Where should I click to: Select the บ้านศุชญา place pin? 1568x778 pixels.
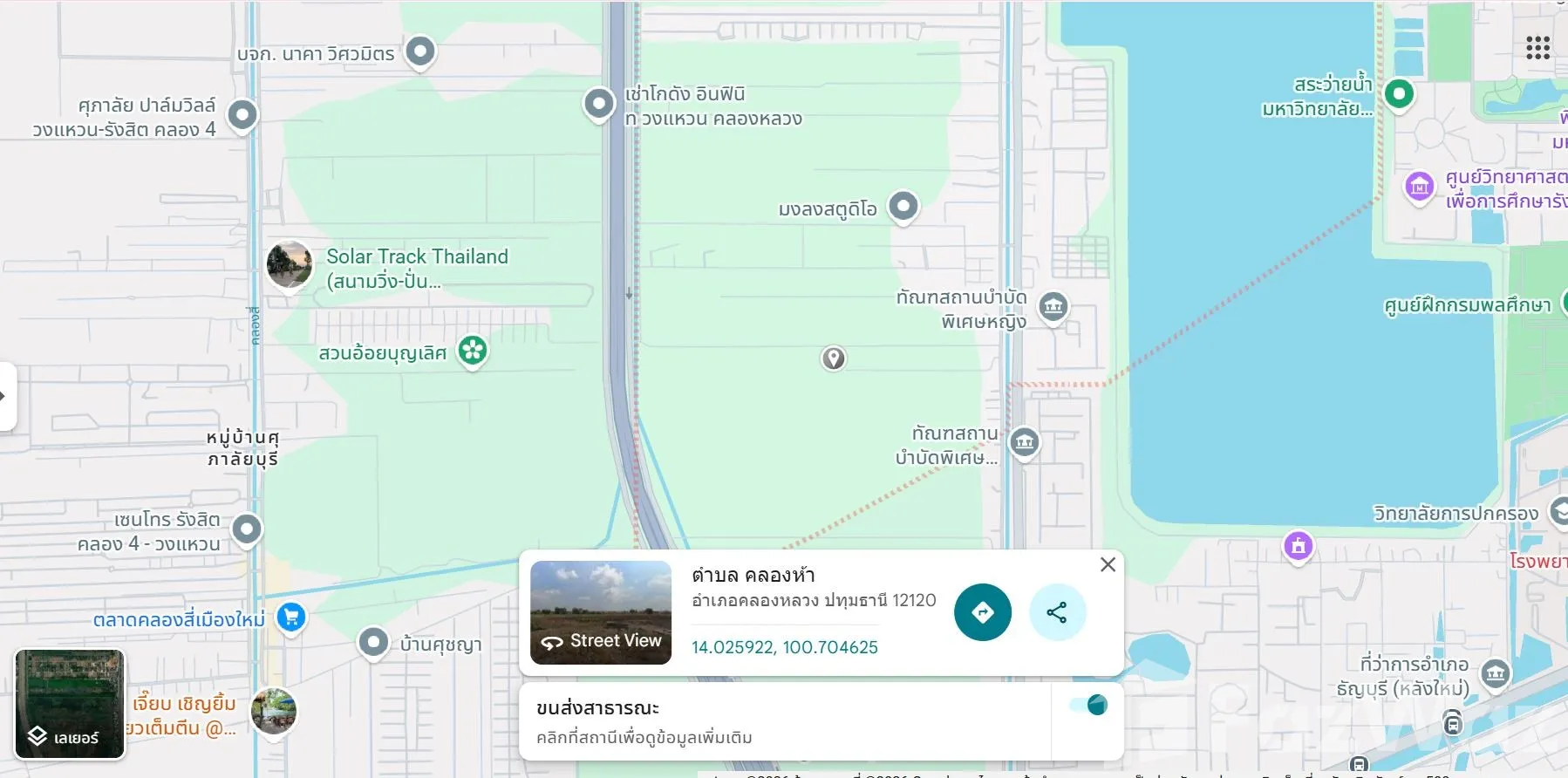coord(373,643)
